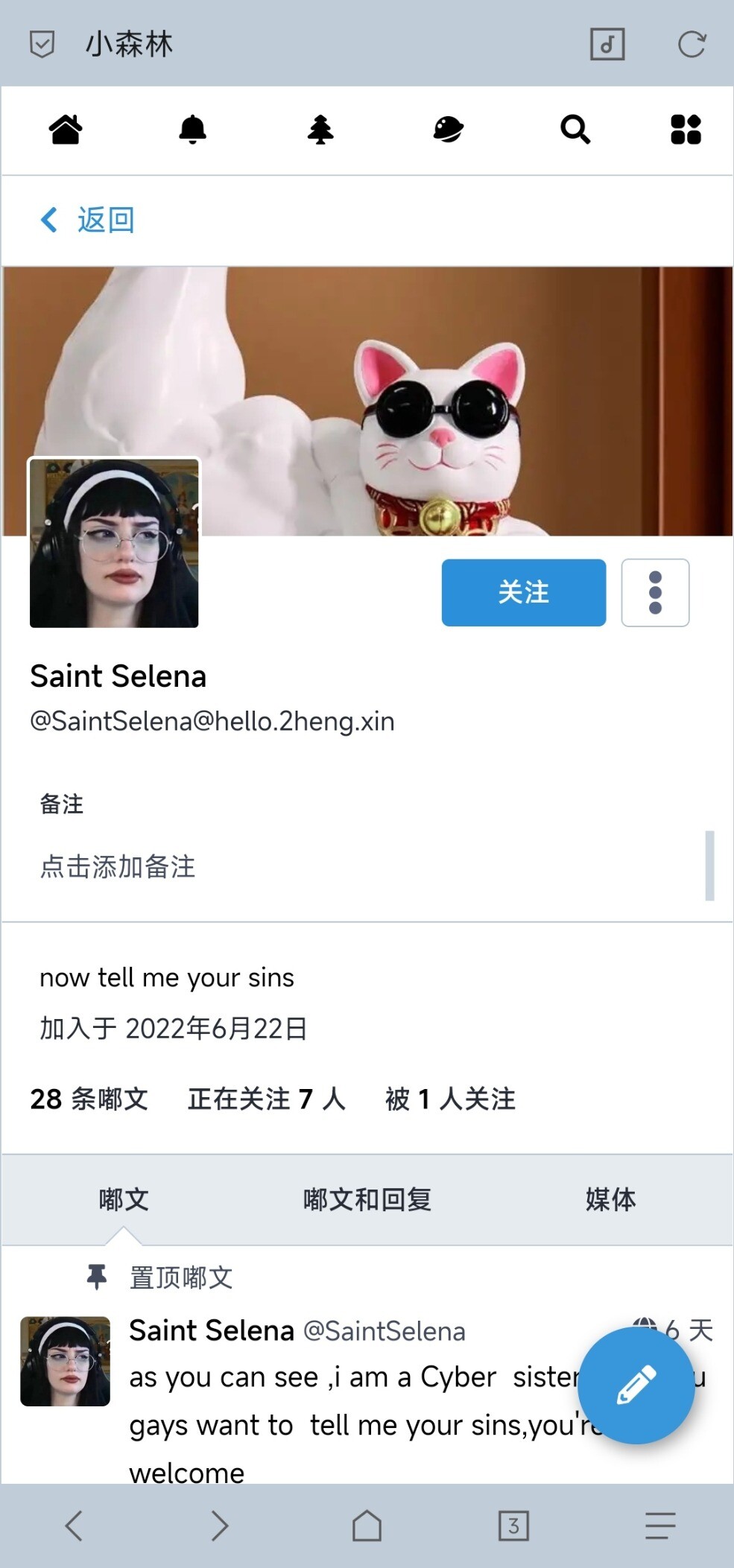Go to the home timeline icon
Image resolution: width=734 pixels, height=1568 pixels.
pos(66,130)
